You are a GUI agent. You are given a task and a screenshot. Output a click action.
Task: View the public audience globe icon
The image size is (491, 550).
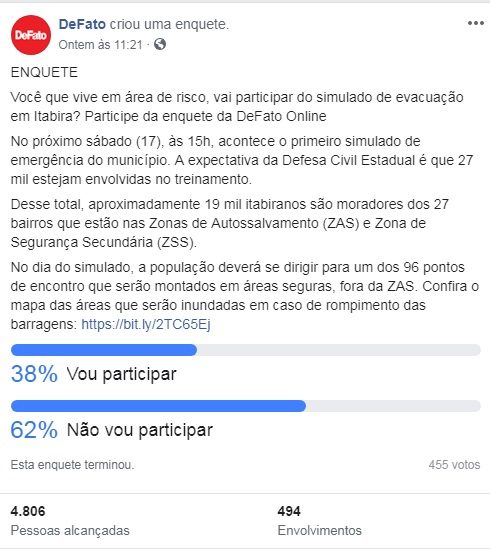click(x=160, y=45)
